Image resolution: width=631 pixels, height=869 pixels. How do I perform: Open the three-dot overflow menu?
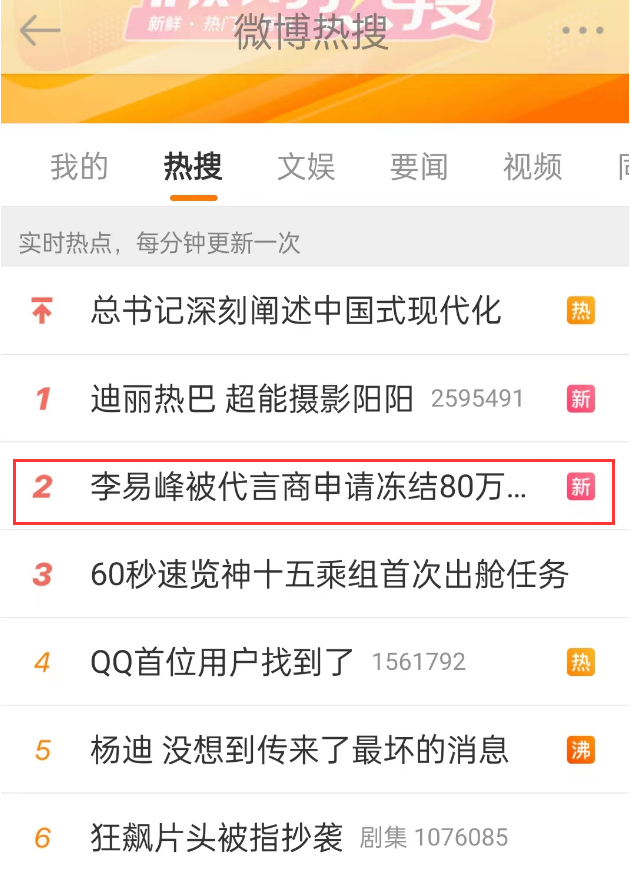[582, 31]
